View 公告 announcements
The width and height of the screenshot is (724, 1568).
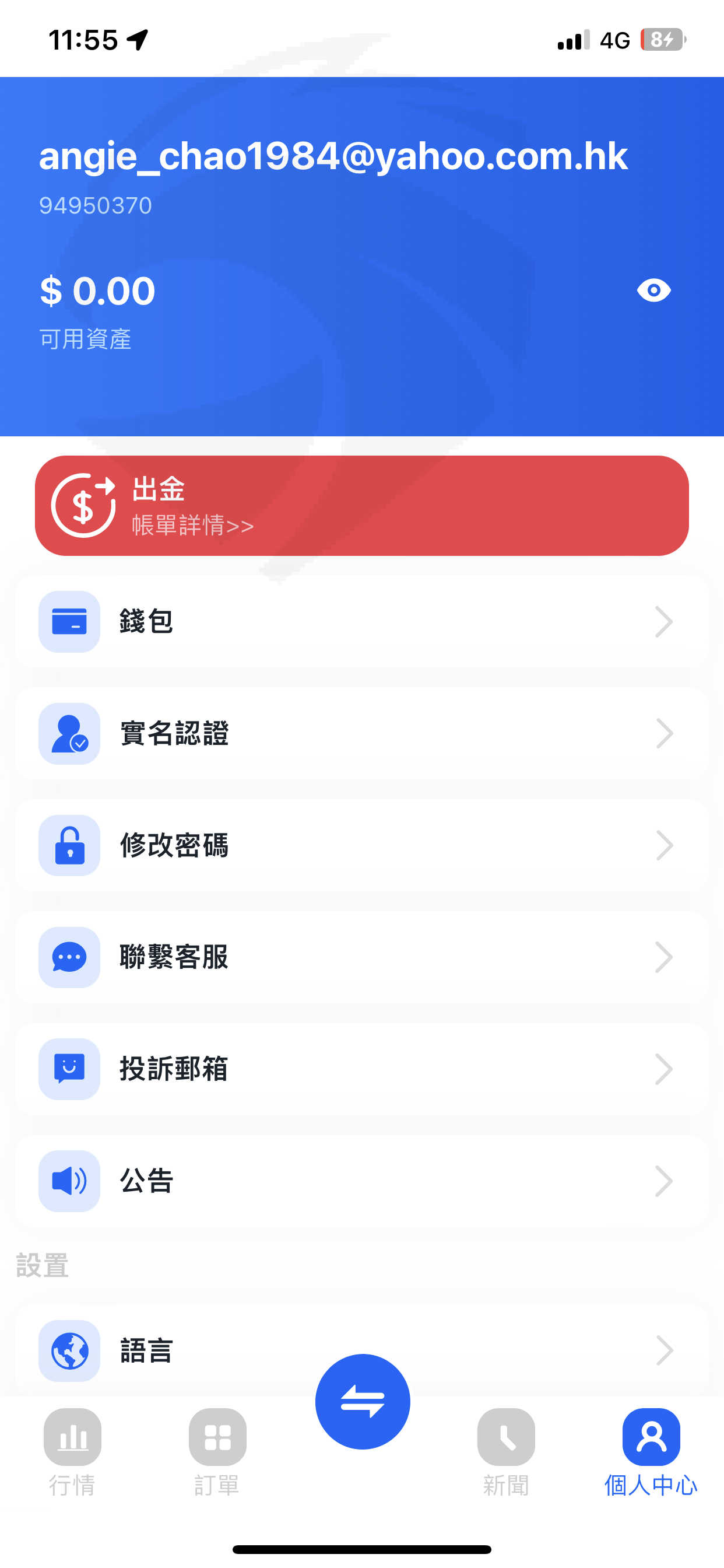(361, 1181)
